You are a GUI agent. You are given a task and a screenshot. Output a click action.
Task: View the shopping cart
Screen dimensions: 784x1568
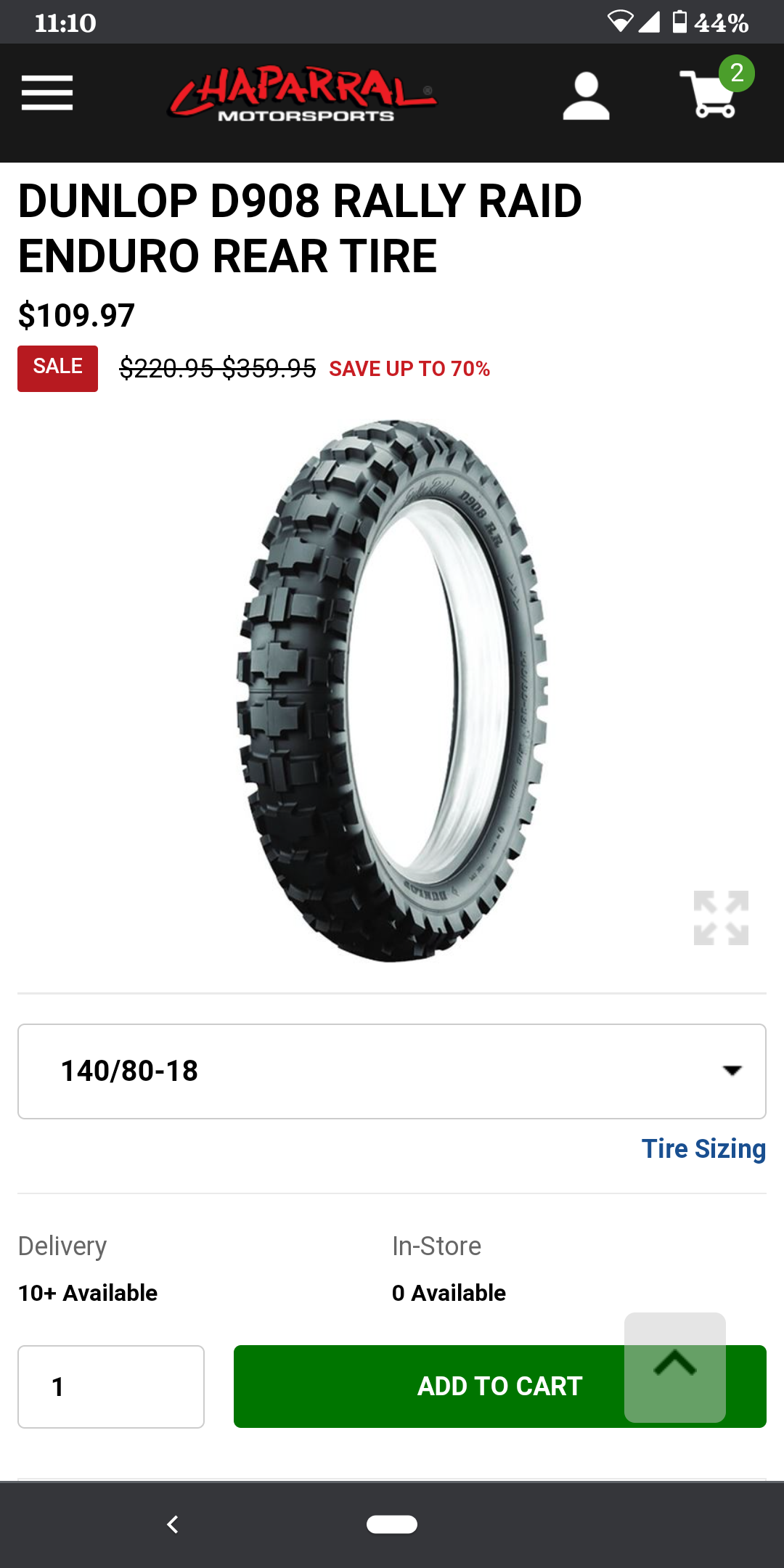[x=715, y=89]
